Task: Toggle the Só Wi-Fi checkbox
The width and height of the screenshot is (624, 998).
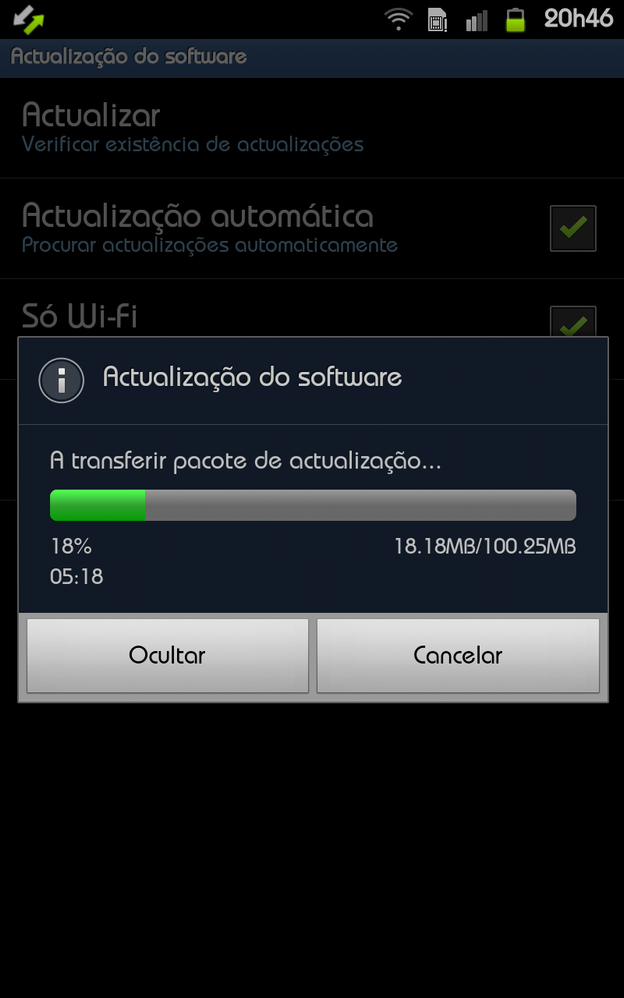Action: [x=573, y=322]
